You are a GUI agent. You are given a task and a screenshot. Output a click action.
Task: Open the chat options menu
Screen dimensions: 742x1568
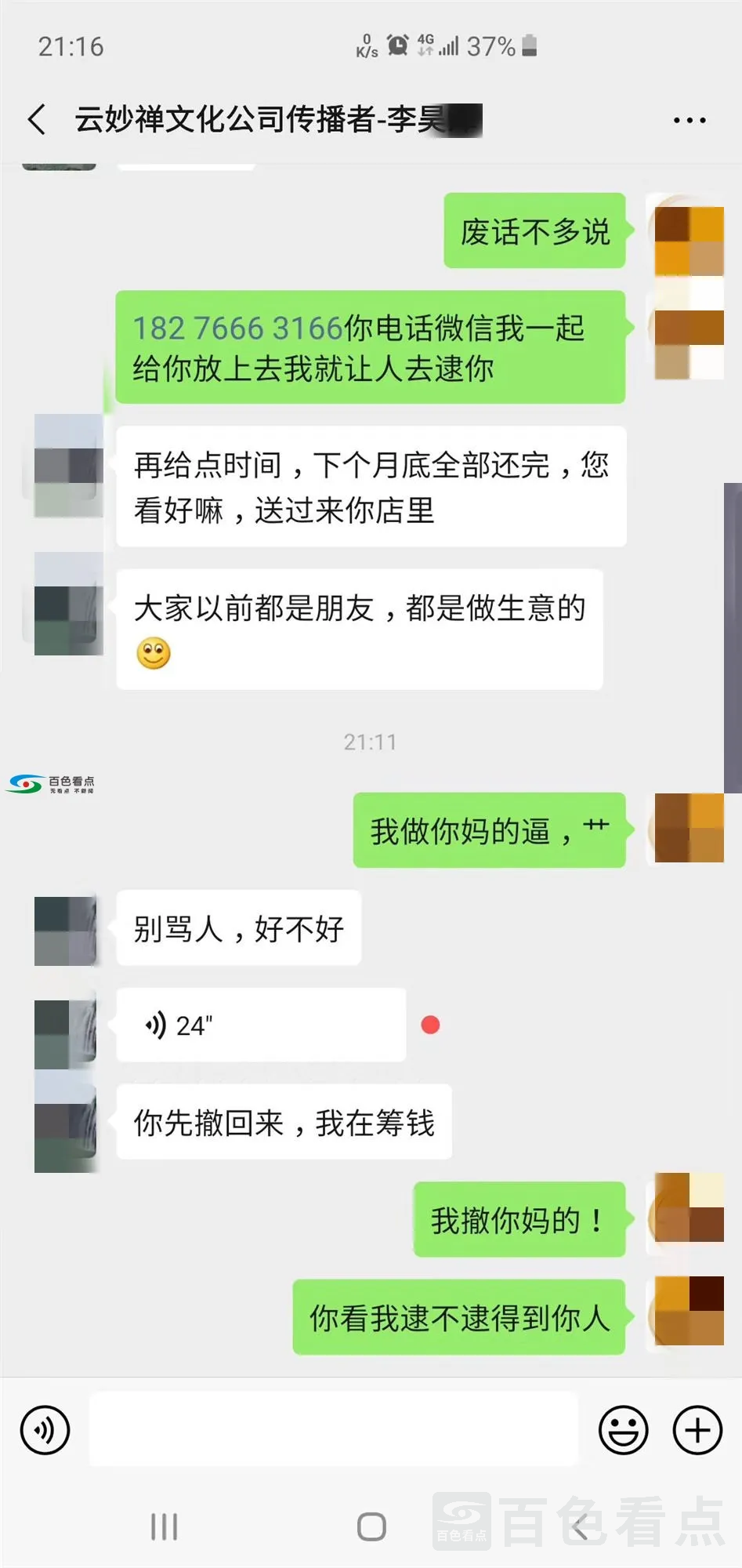pyautogui.click(x=690, y=121)
